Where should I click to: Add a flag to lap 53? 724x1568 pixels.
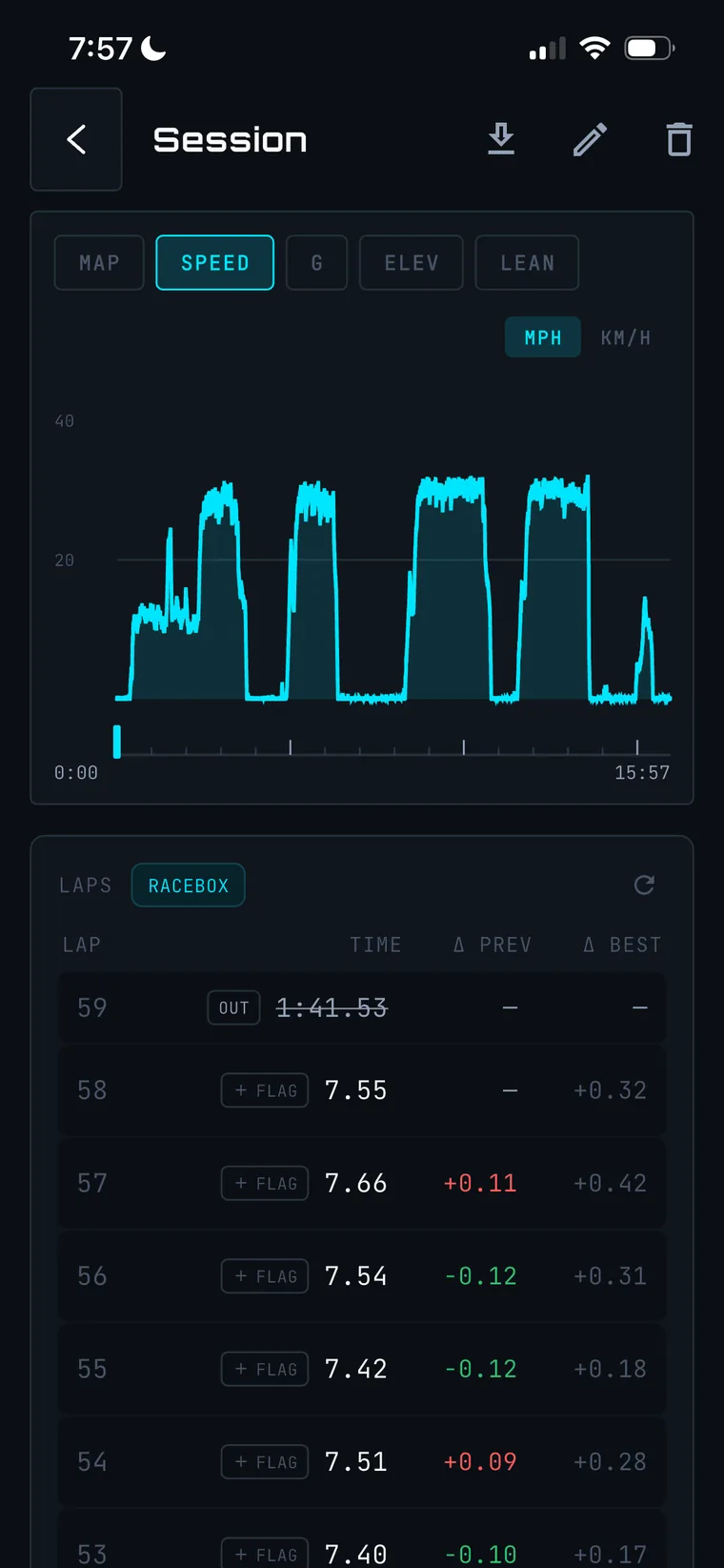coord(265,1553)
